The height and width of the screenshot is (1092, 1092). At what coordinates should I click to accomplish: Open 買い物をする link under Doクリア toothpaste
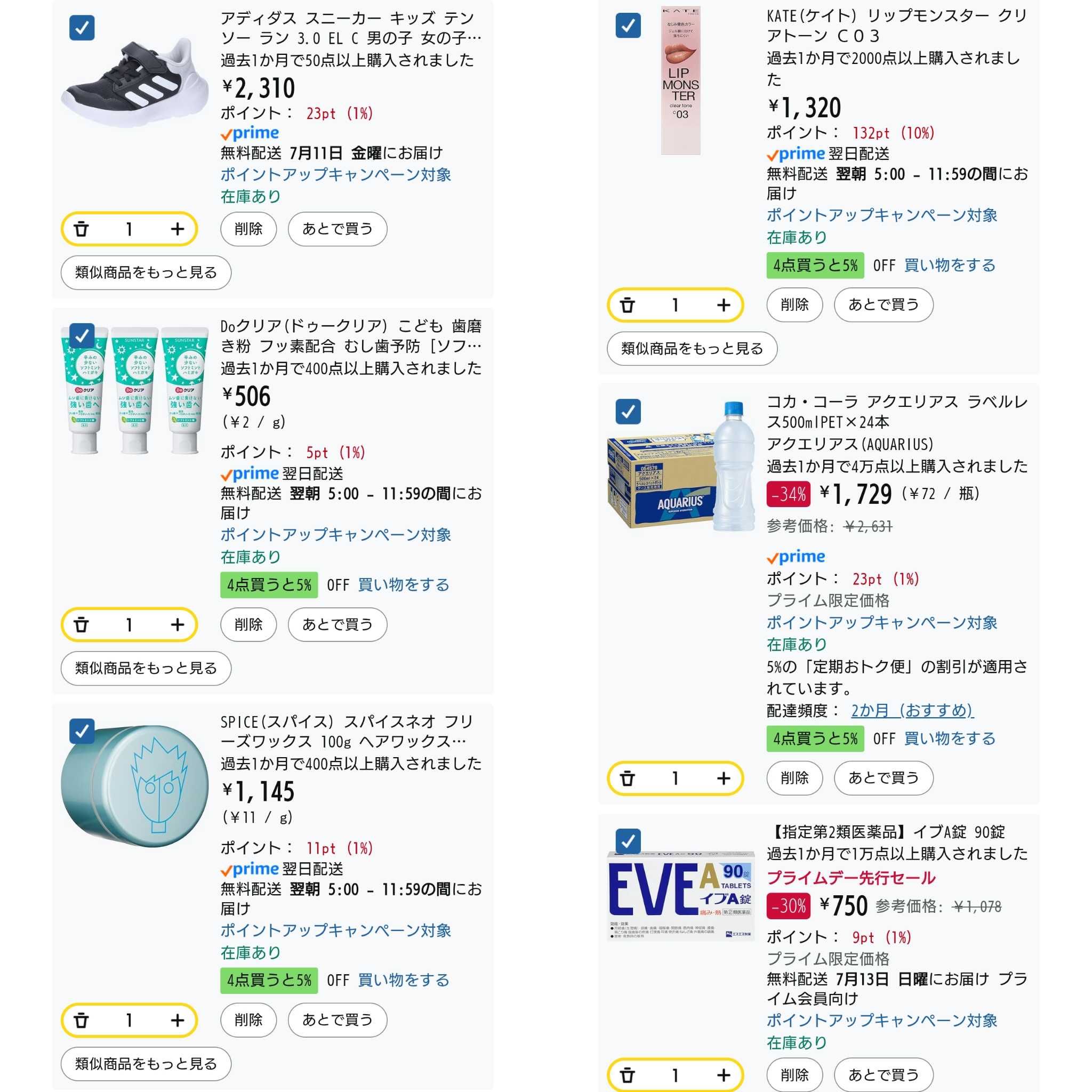(404, 584)
